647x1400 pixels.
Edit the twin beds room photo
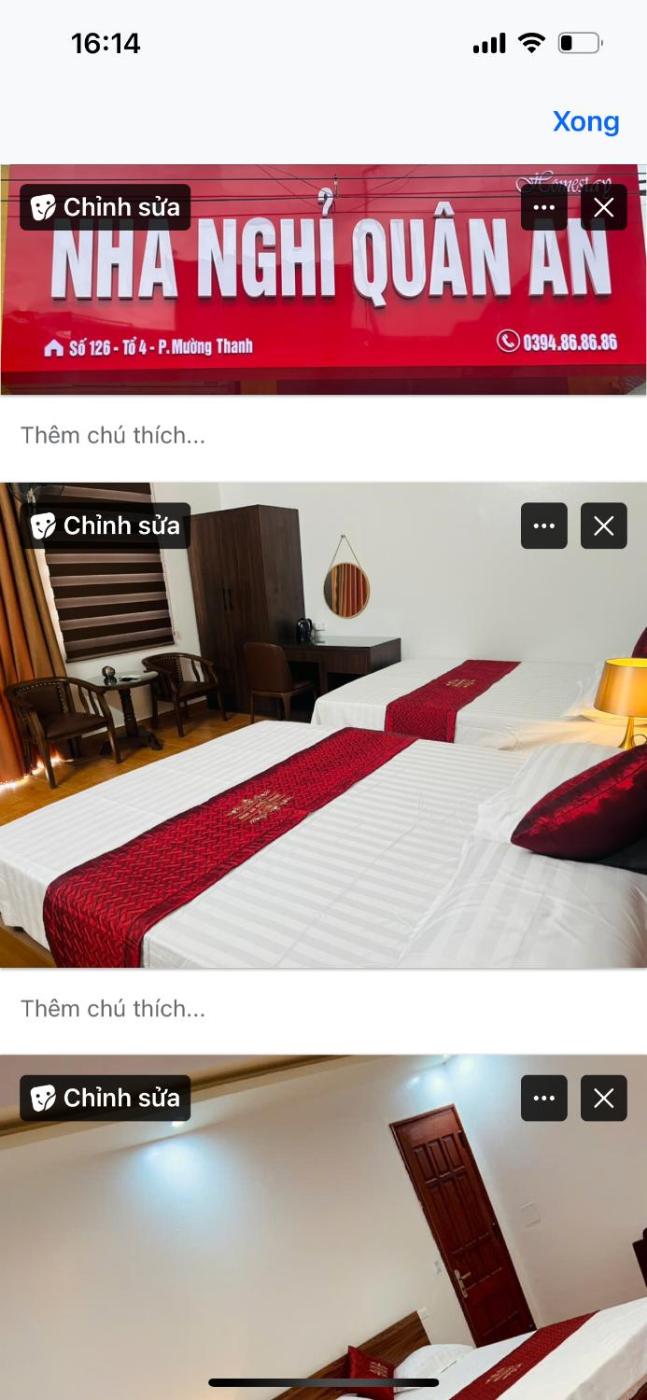click(x=105, y=526)
